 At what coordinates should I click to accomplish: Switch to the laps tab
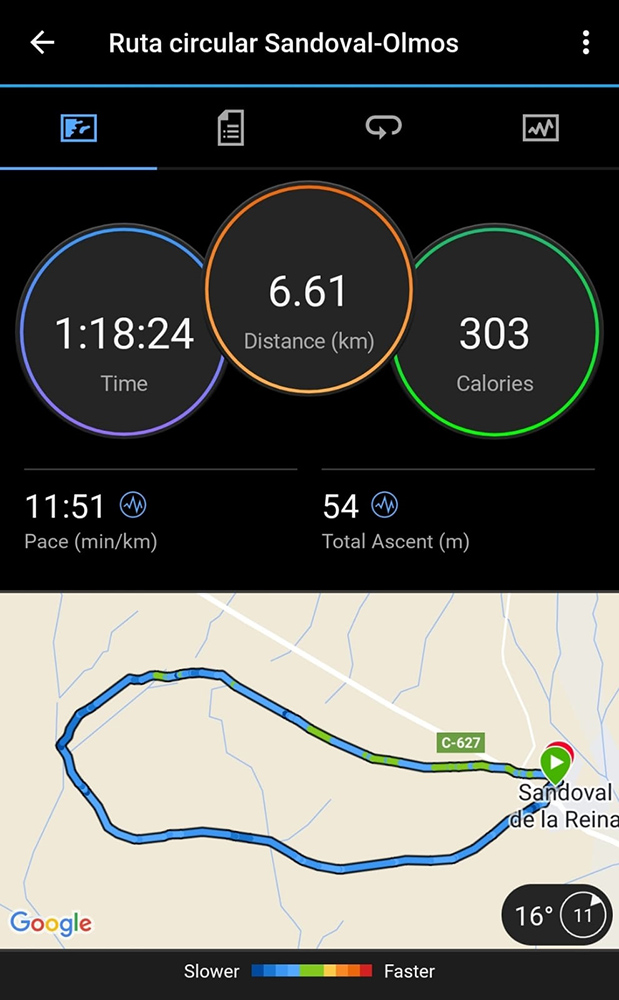pyautogui.click(x=383, y=127)
